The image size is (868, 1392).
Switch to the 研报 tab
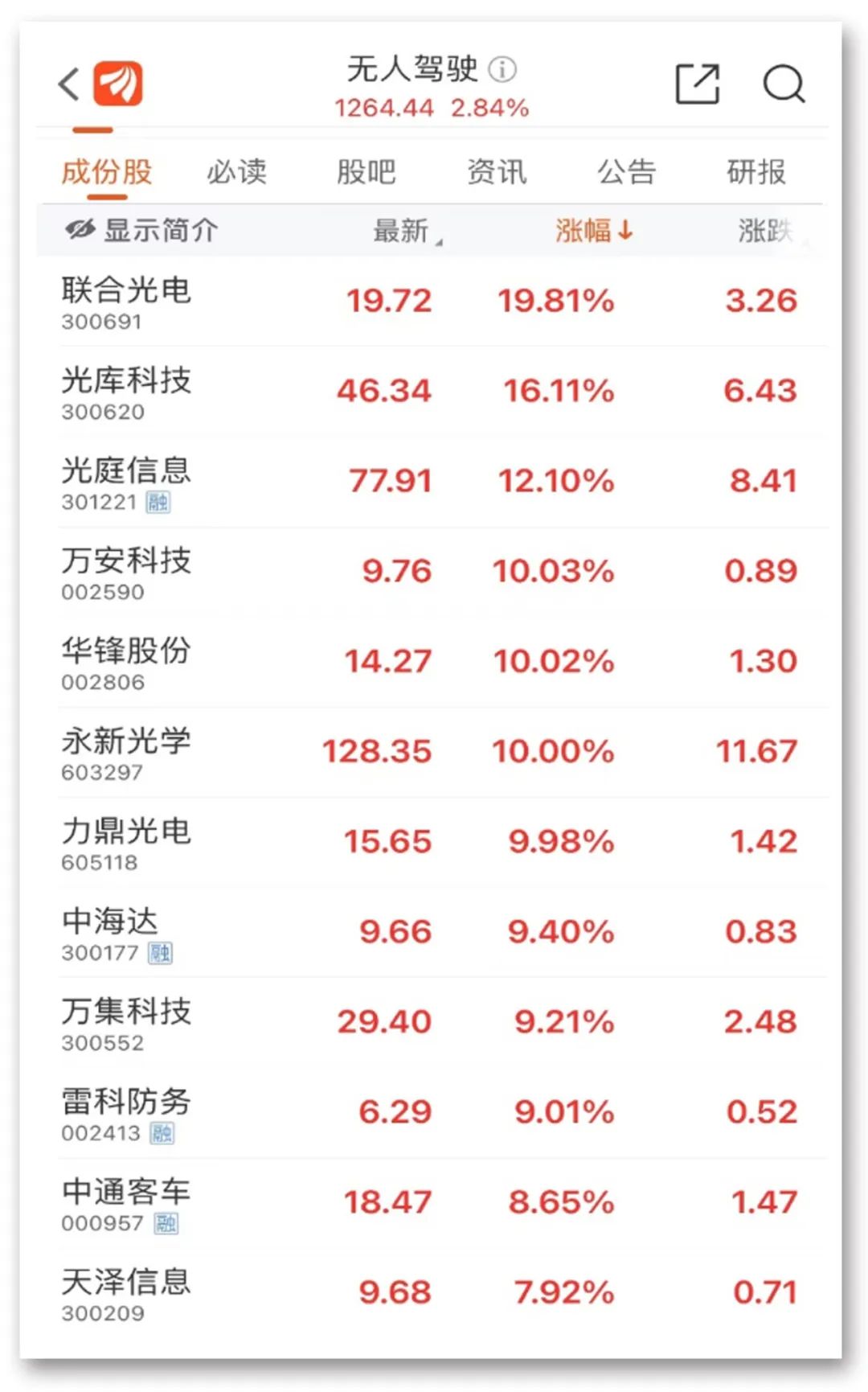pyautogui.click(x=756, y=171)
